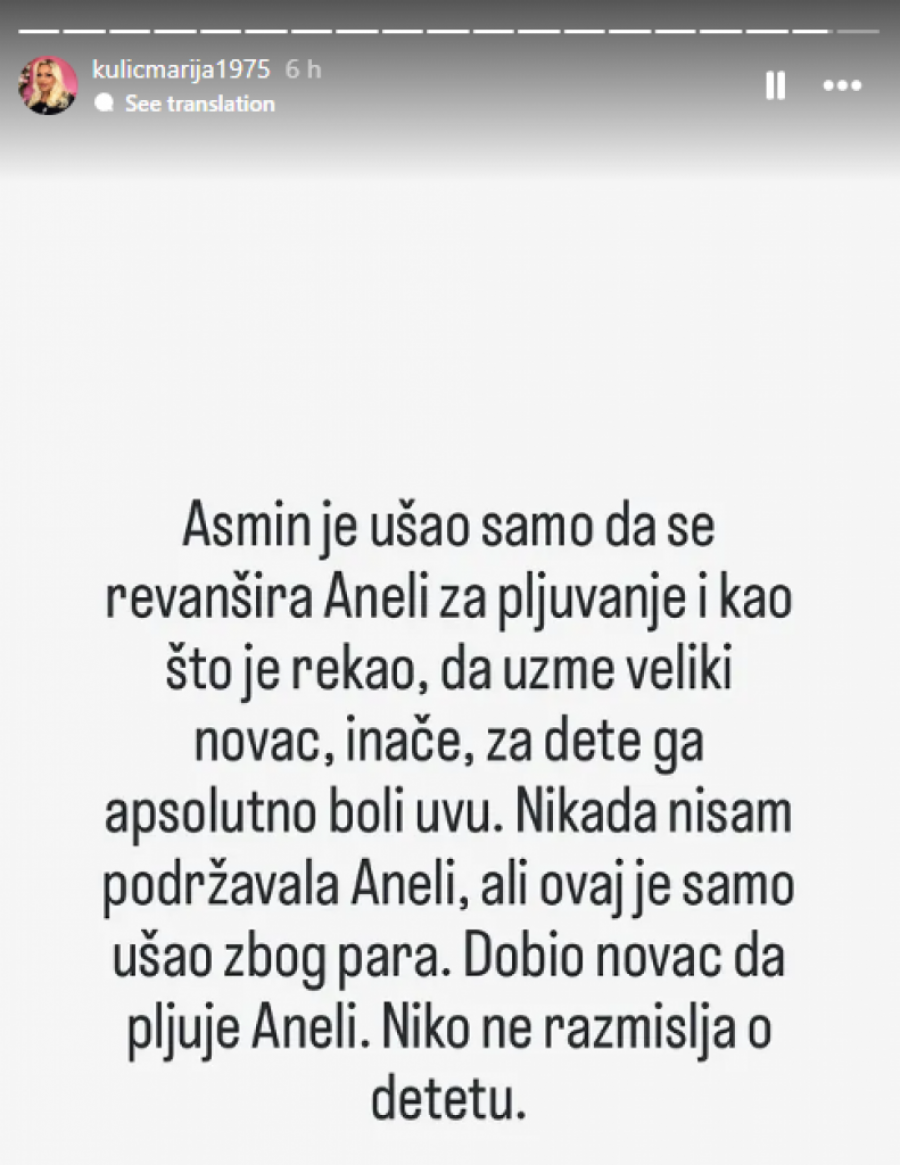Pause the story playback
900x1165 pixels.
click(775, 86)
